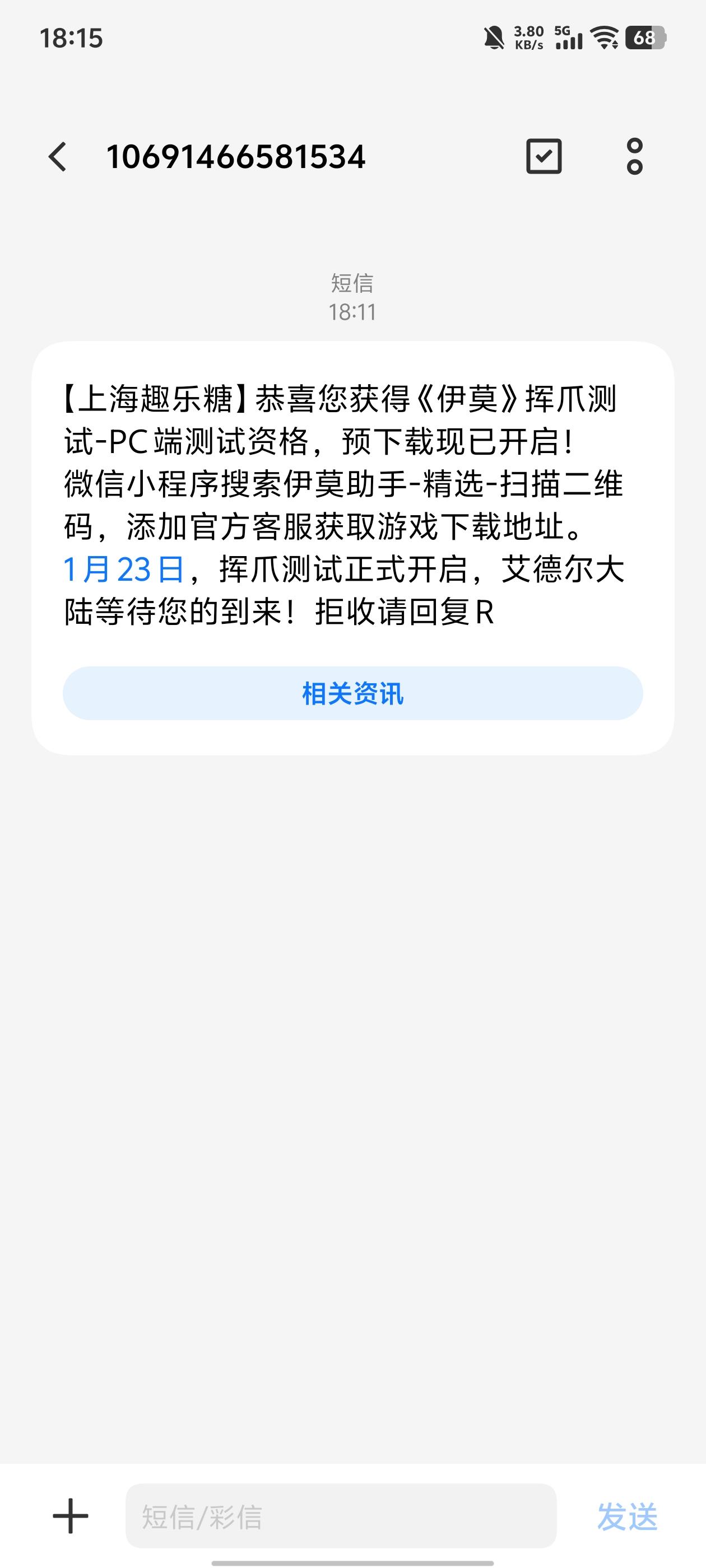
Task: Open the 1月23日 date link
Action: click(124, 570)
